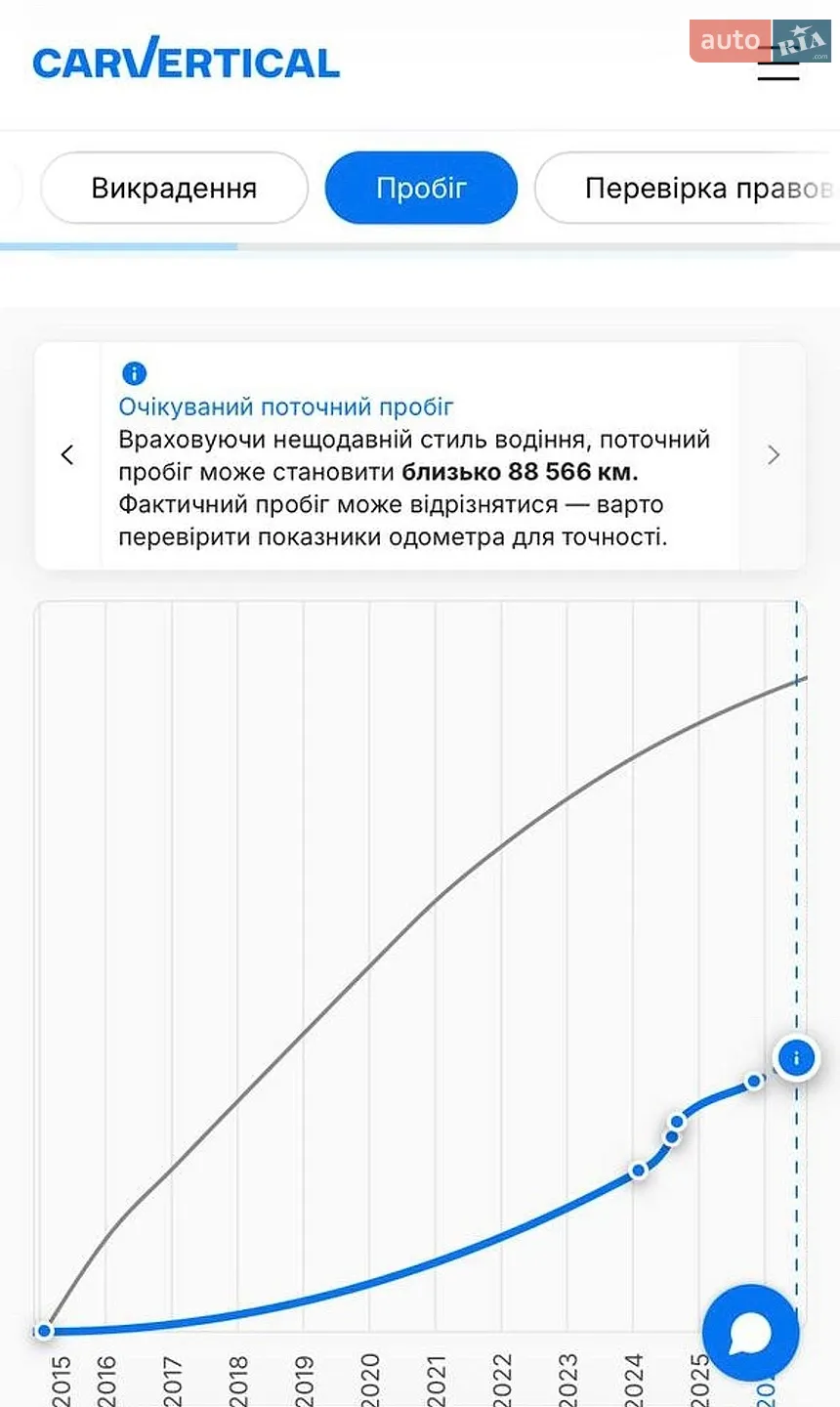Show the previous info card
Viewport: 840px width, 1407px height.
pos(67,455)
